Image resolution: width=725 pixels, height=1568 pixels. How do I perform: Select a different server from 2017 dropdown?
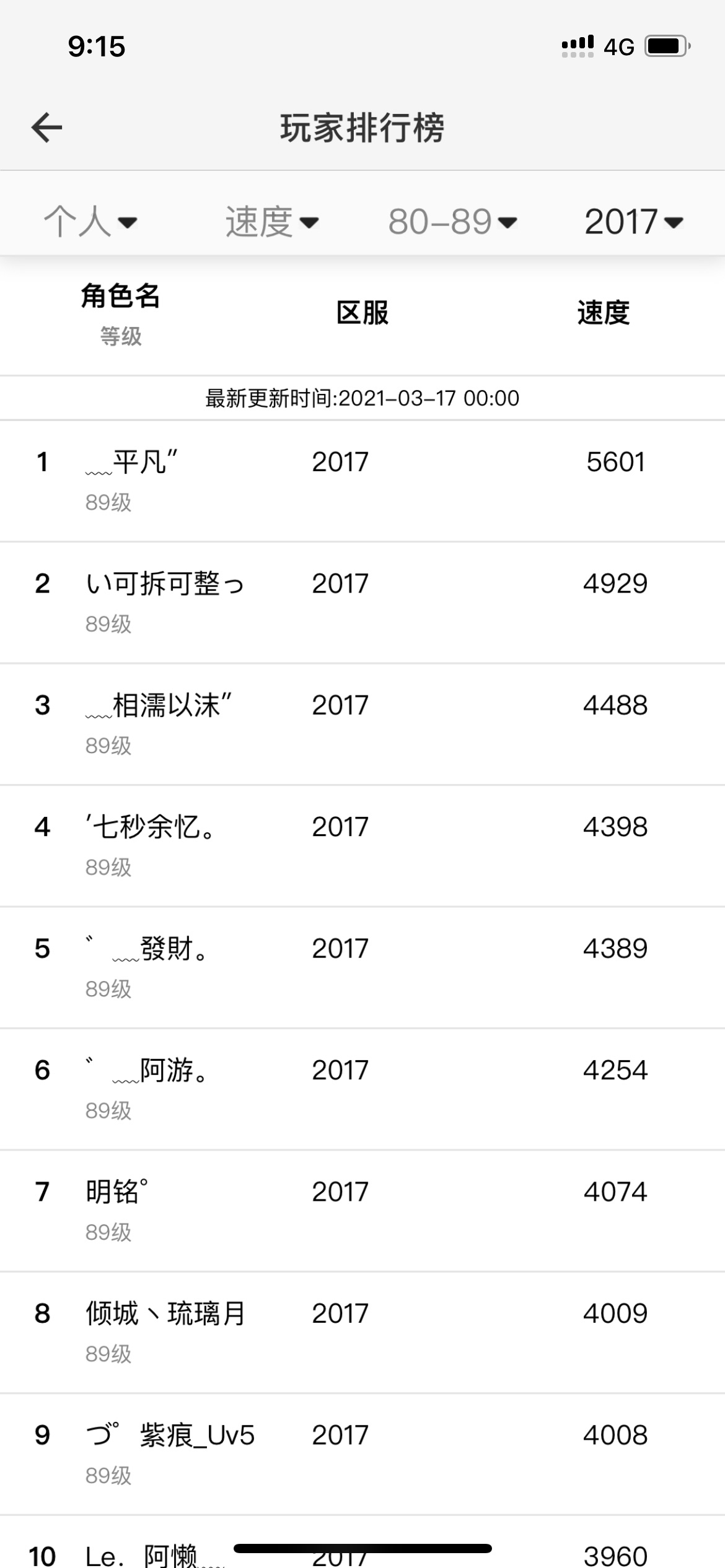tap(634, 222)
